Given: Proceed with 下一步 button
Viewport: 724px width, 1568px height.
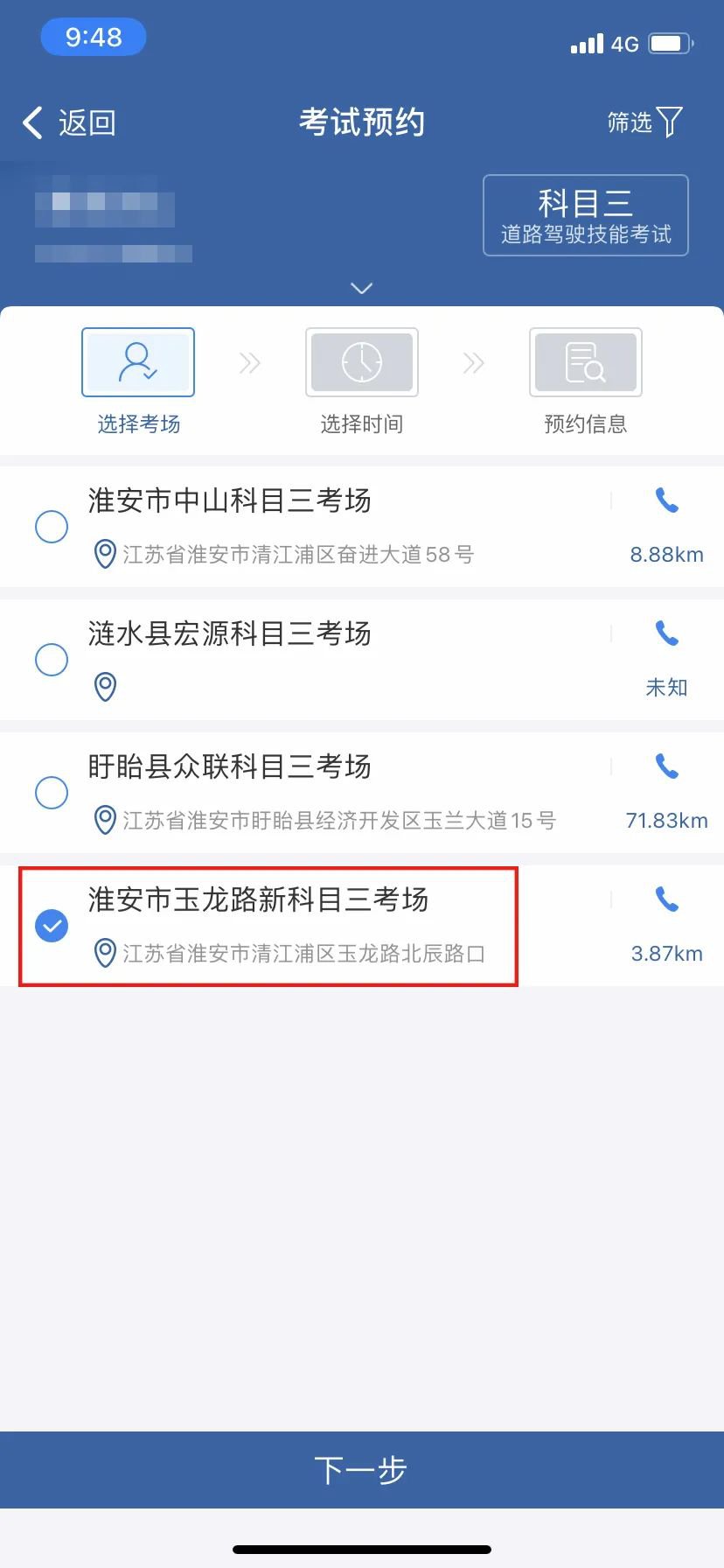Looking at the screenshot, I should (x=362, y=1470).
